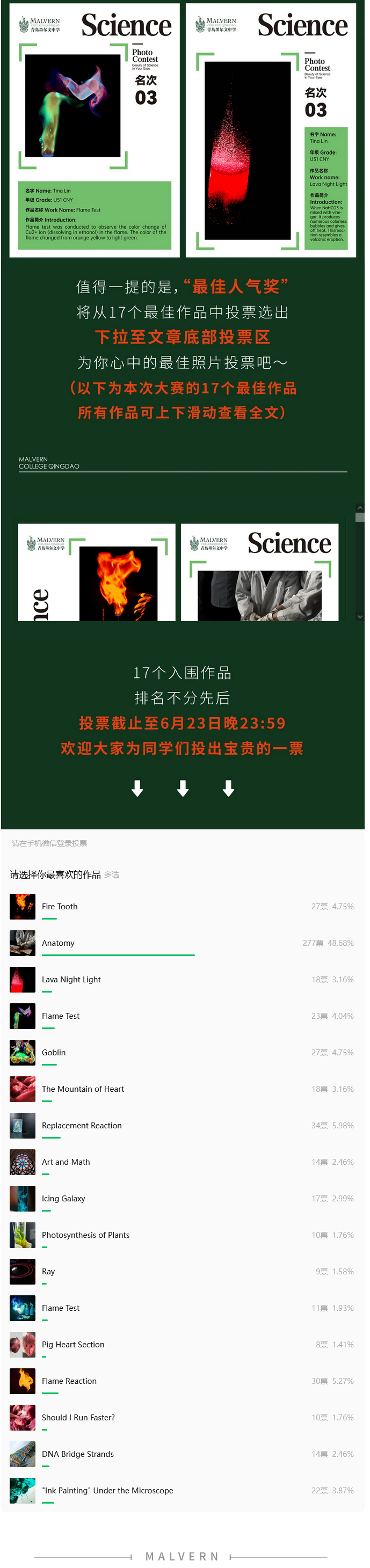This screenshot has width=370, height=1568.
Task: Vote for Flame Reaction
Action: pos(69,1381)
